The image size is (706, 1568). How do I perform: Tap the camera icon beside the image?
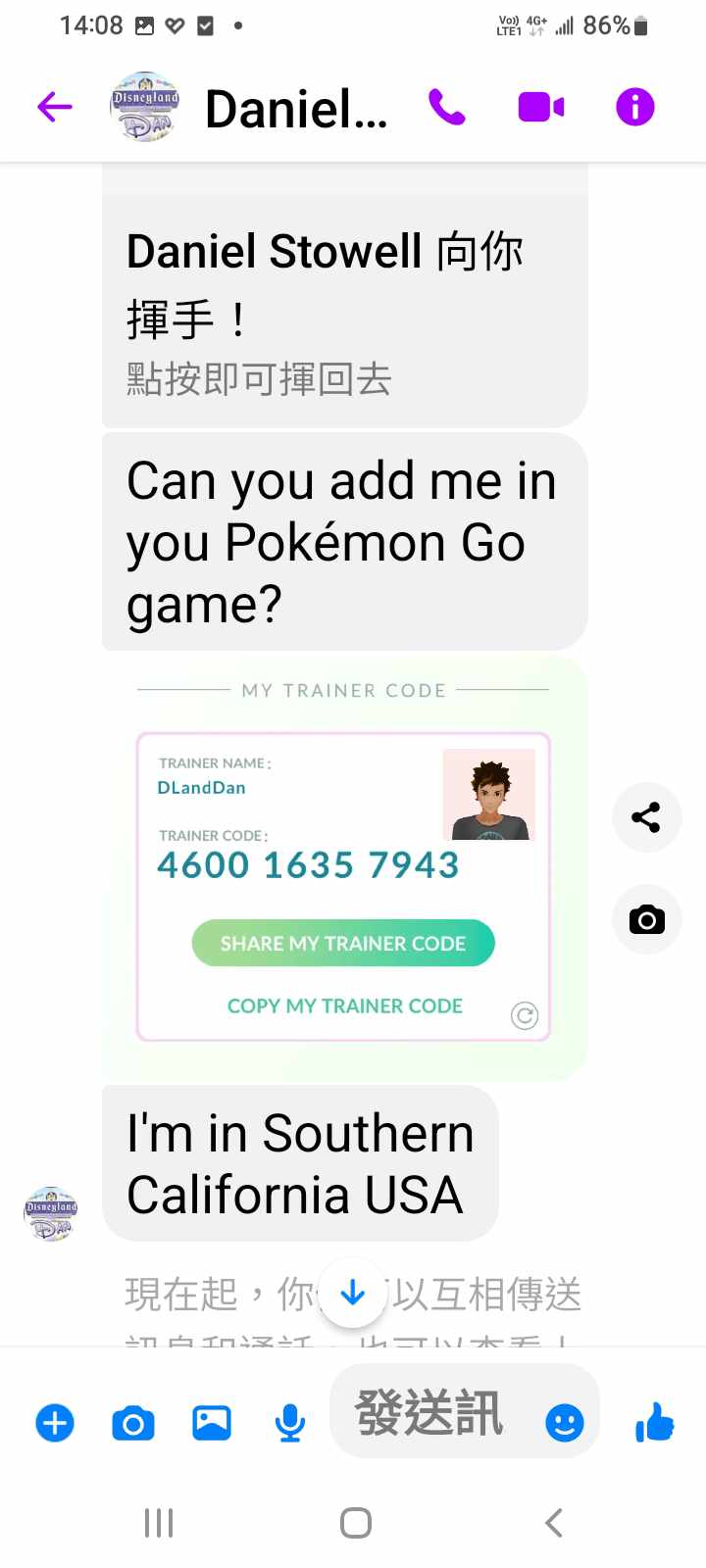[646, 919]
